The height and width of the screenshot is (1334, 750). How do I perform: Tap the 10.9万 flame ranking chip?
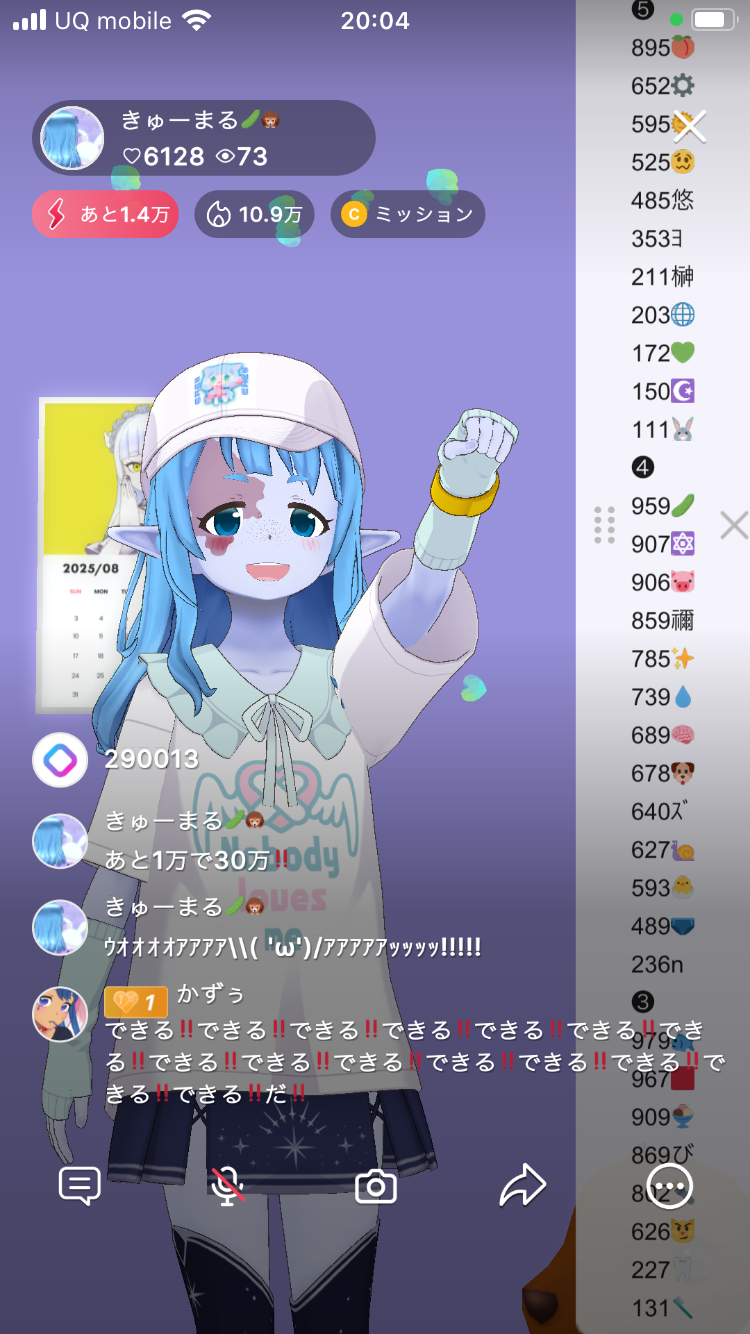coord(254,214)
